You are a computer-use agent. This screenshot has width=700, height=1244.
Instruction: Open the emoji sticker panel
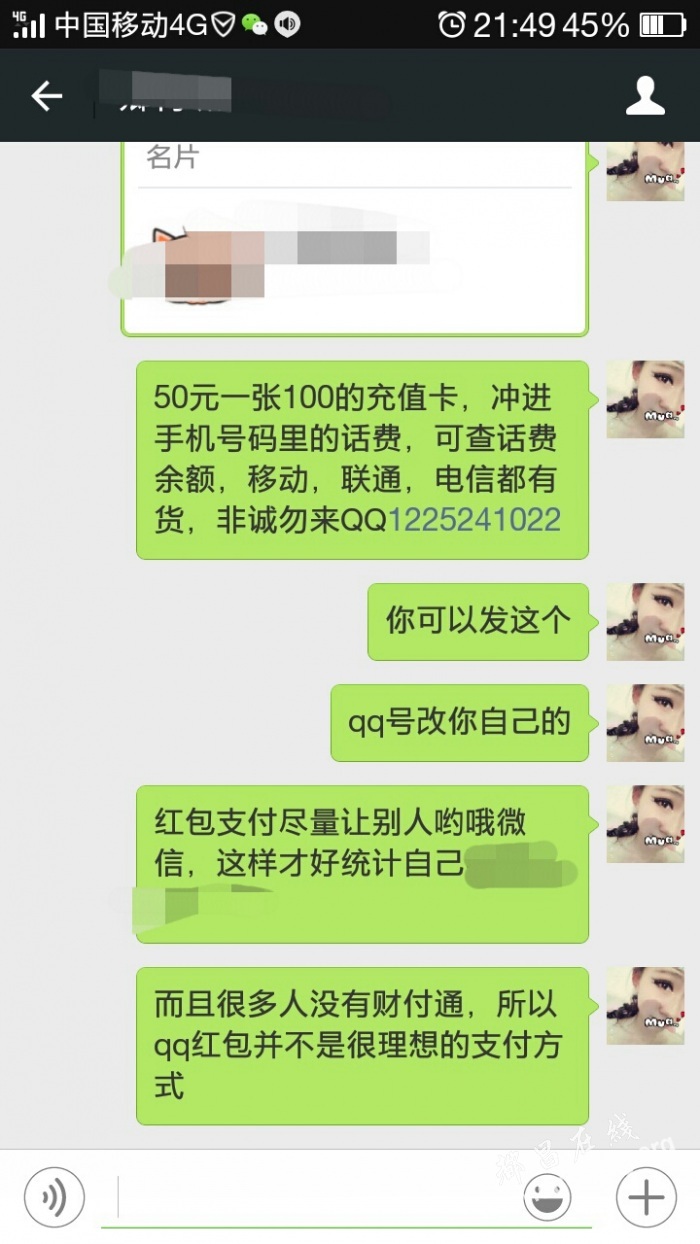547,1197
